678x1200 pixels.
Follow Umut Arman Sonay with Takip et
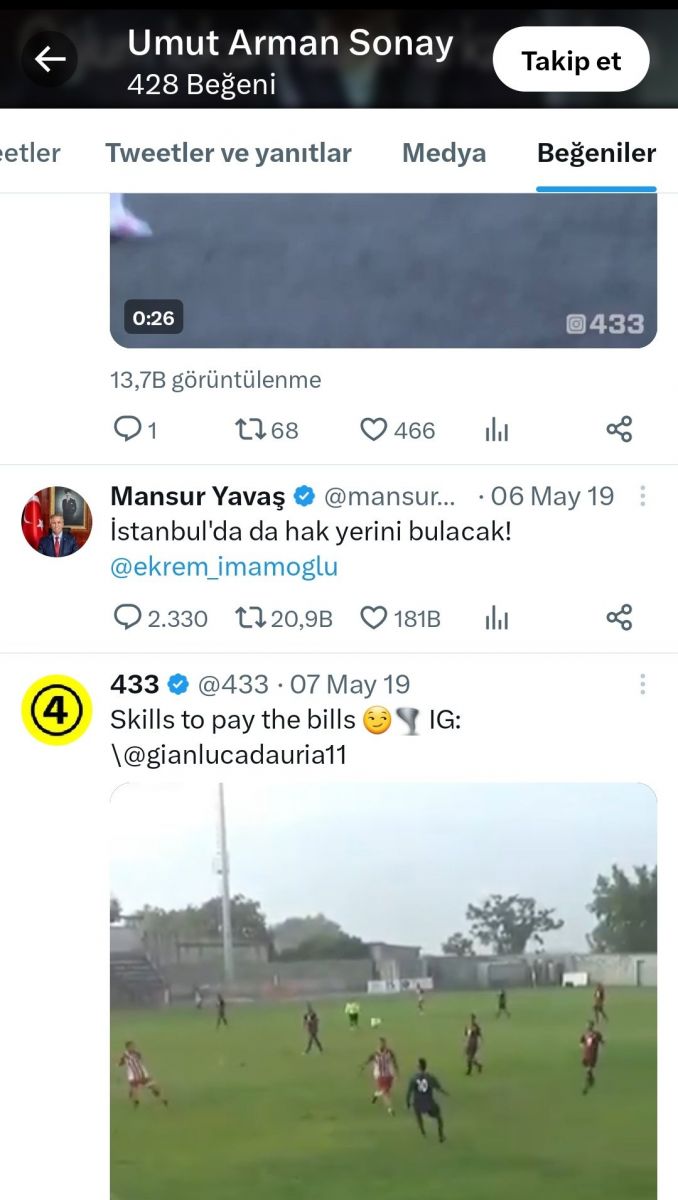tap(571, 61)
